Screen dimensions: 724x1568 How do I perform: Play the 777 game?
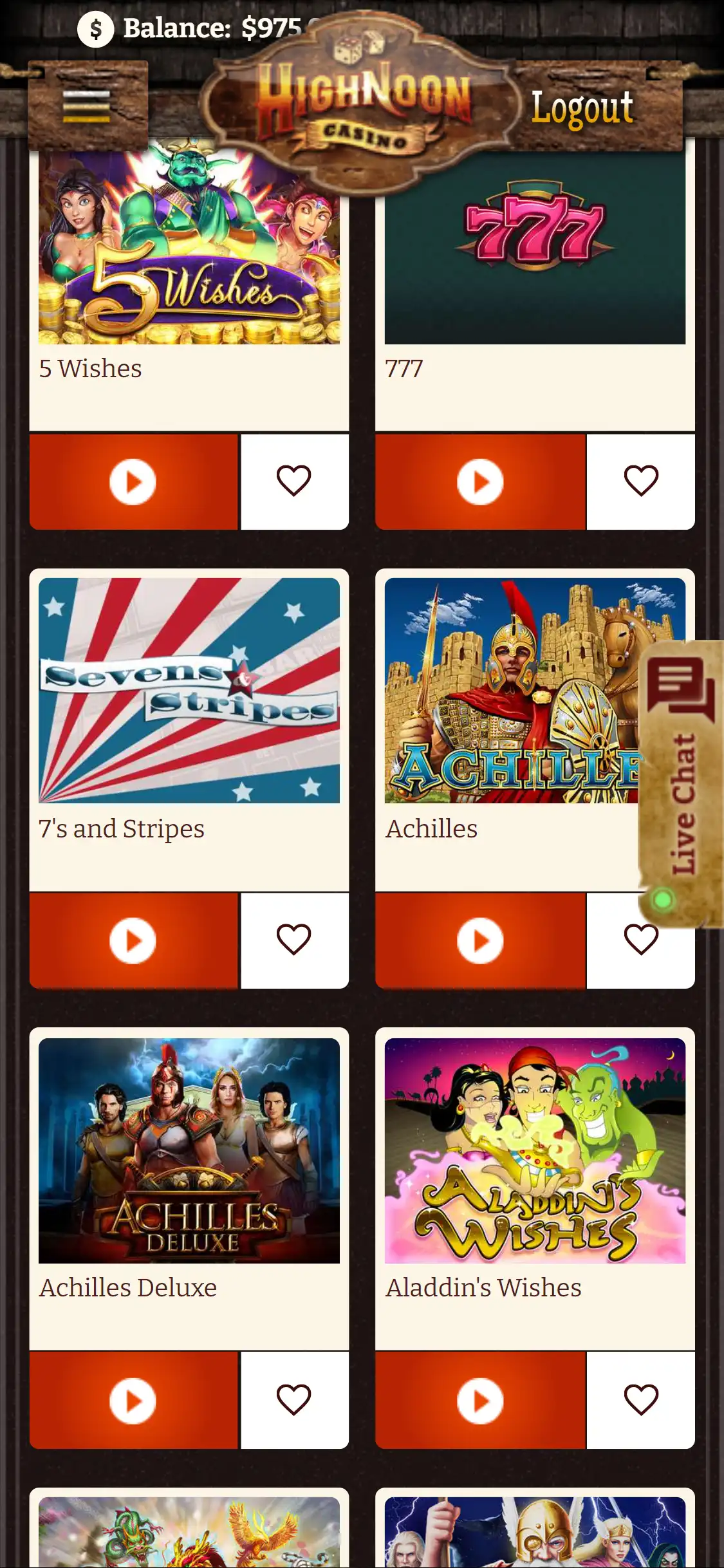click(x=480, y=481)
